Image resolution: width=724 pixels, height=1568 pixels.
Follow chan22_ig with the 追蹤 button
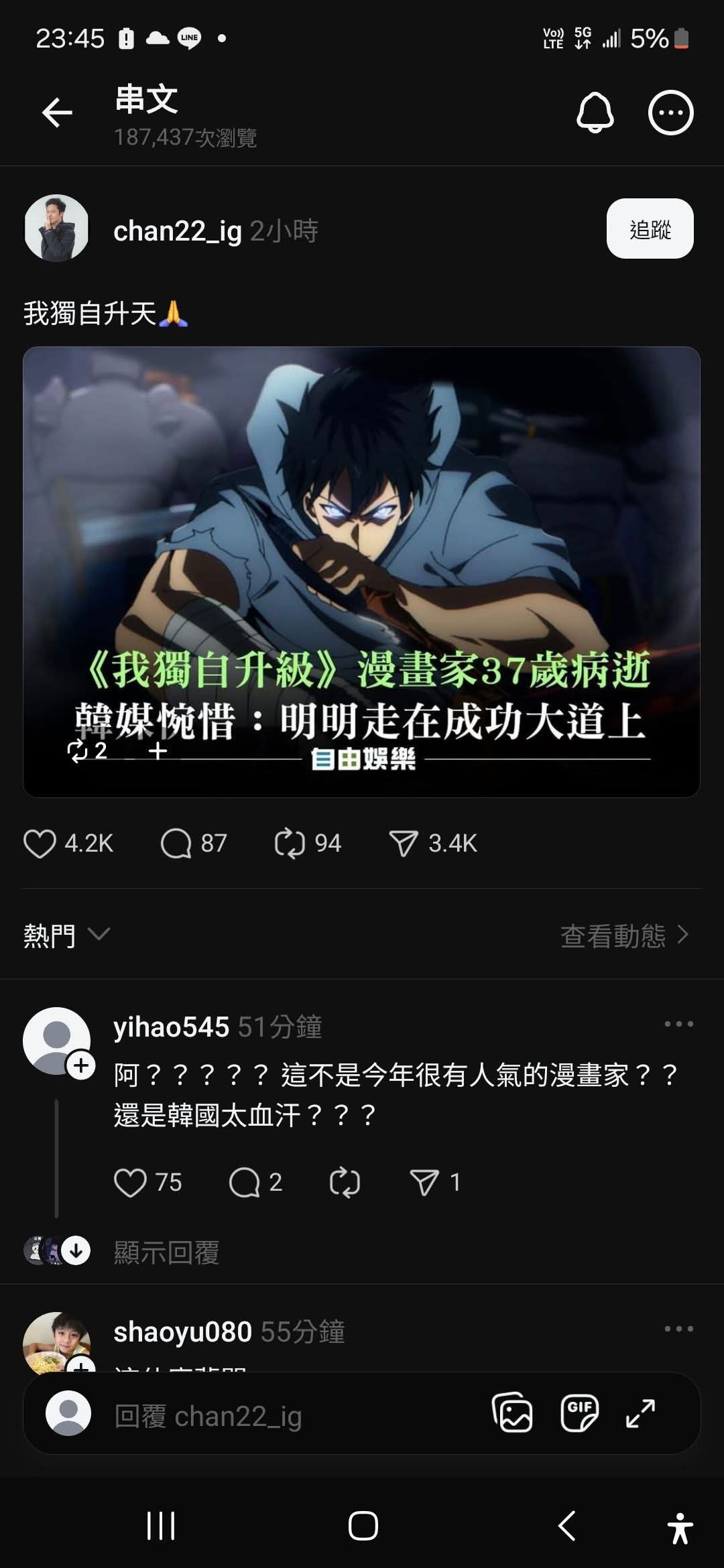pos(650,228)
